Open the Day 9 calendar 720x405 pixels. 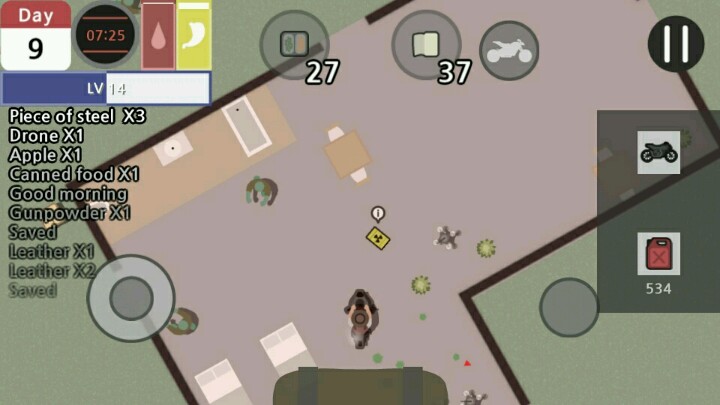pos(35,36)
